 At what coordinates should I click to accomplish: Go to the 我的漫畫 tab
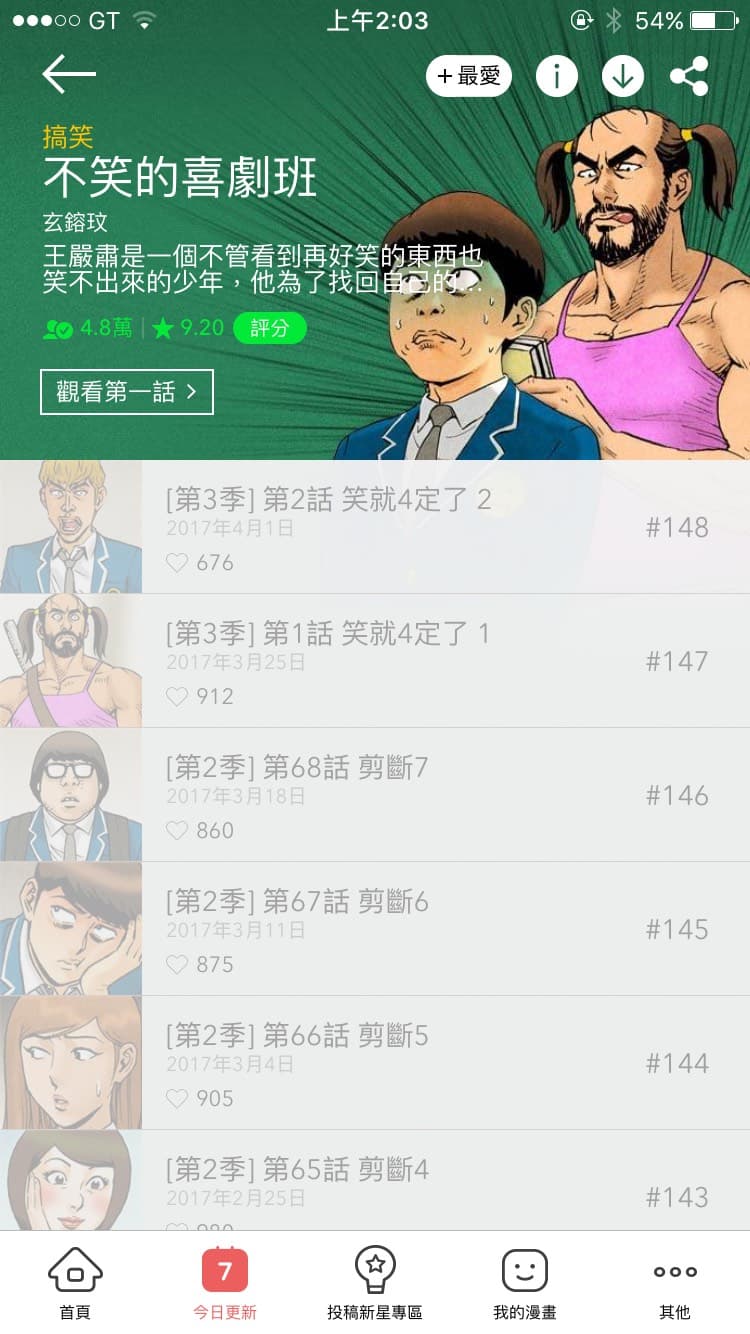coord(525,1284)
